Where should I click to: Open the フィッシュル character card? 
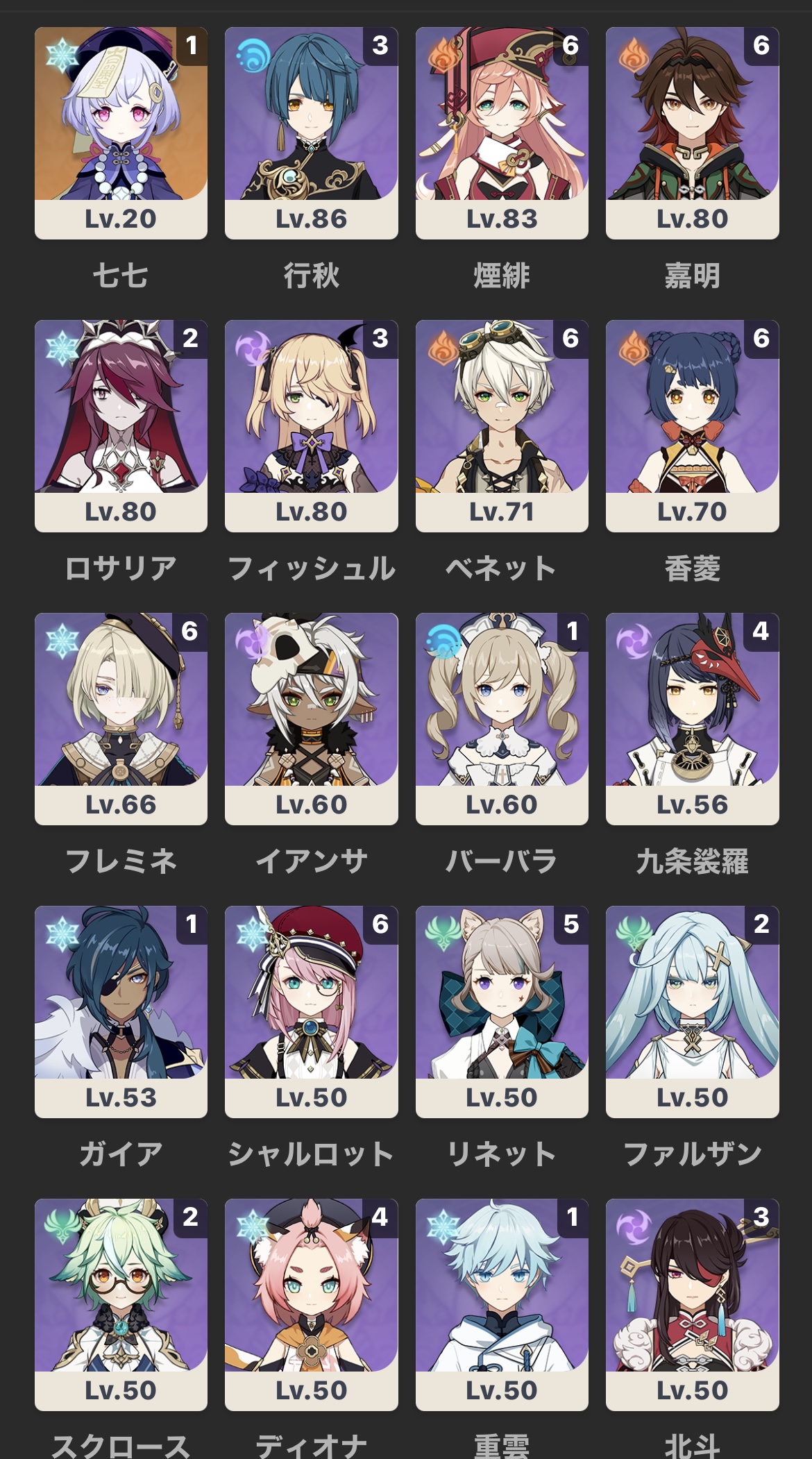[311, 425]
